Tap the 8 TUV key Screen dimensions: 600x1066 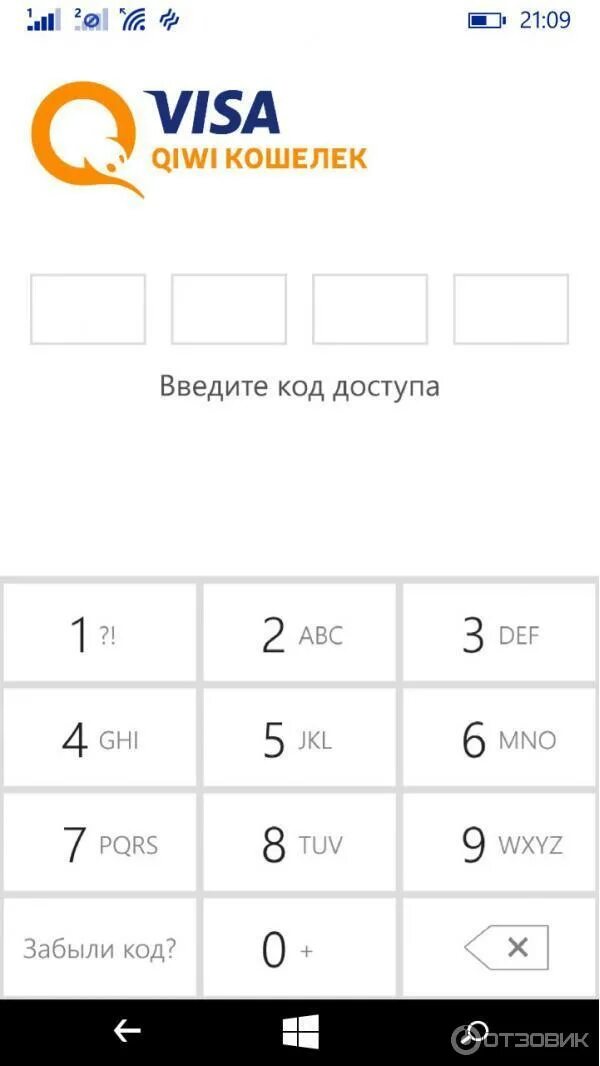[x=300, y=843]
